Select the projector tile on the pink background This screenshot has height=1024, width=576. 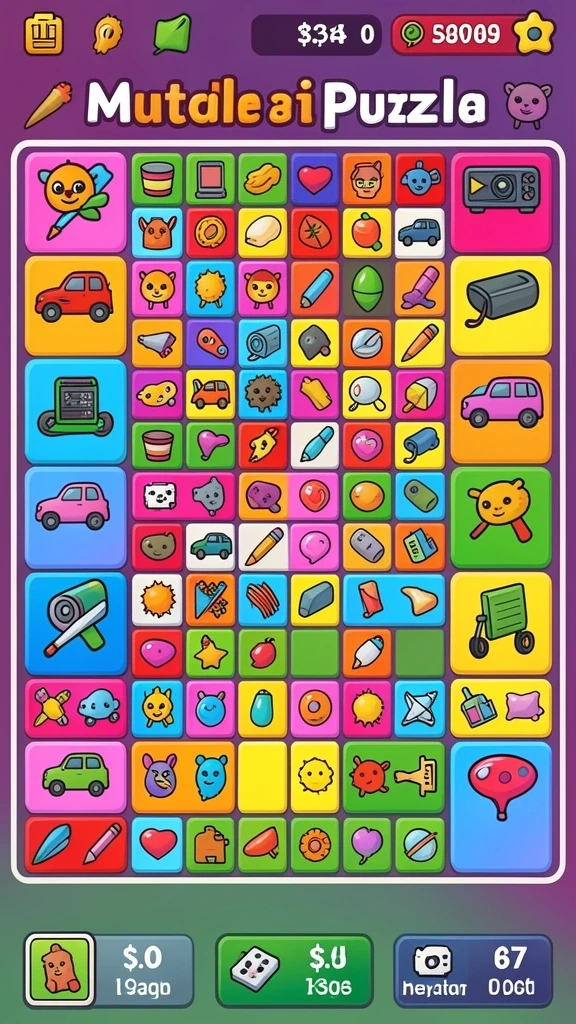[x=501, y=202]
